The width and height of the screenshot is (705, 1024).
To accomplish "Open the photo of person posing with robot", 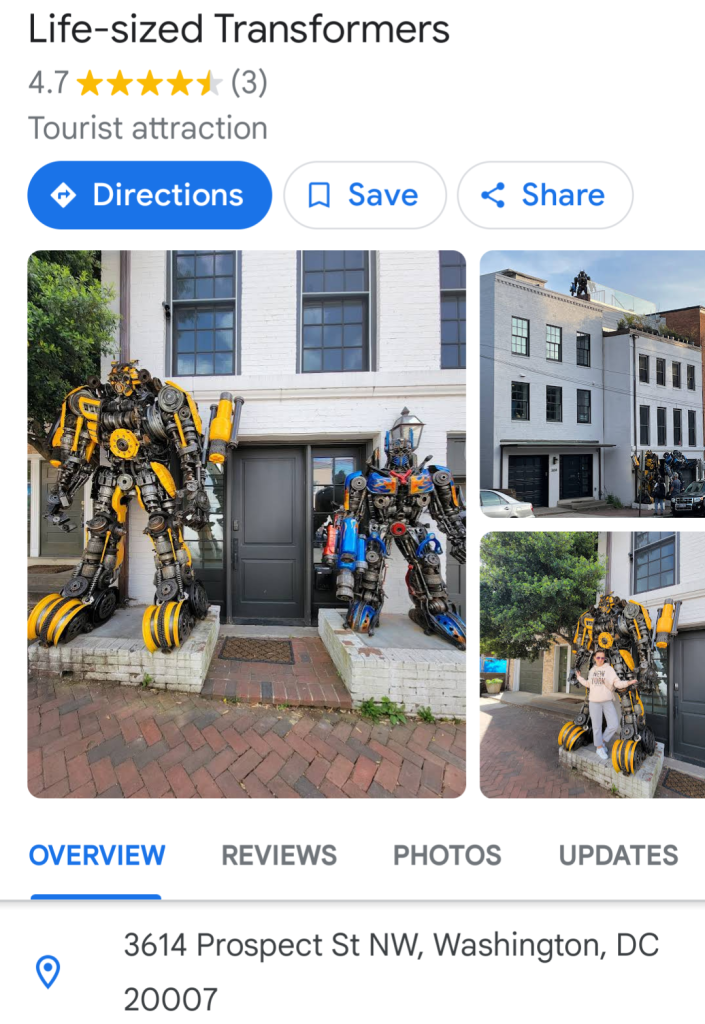I will (592, 664).
